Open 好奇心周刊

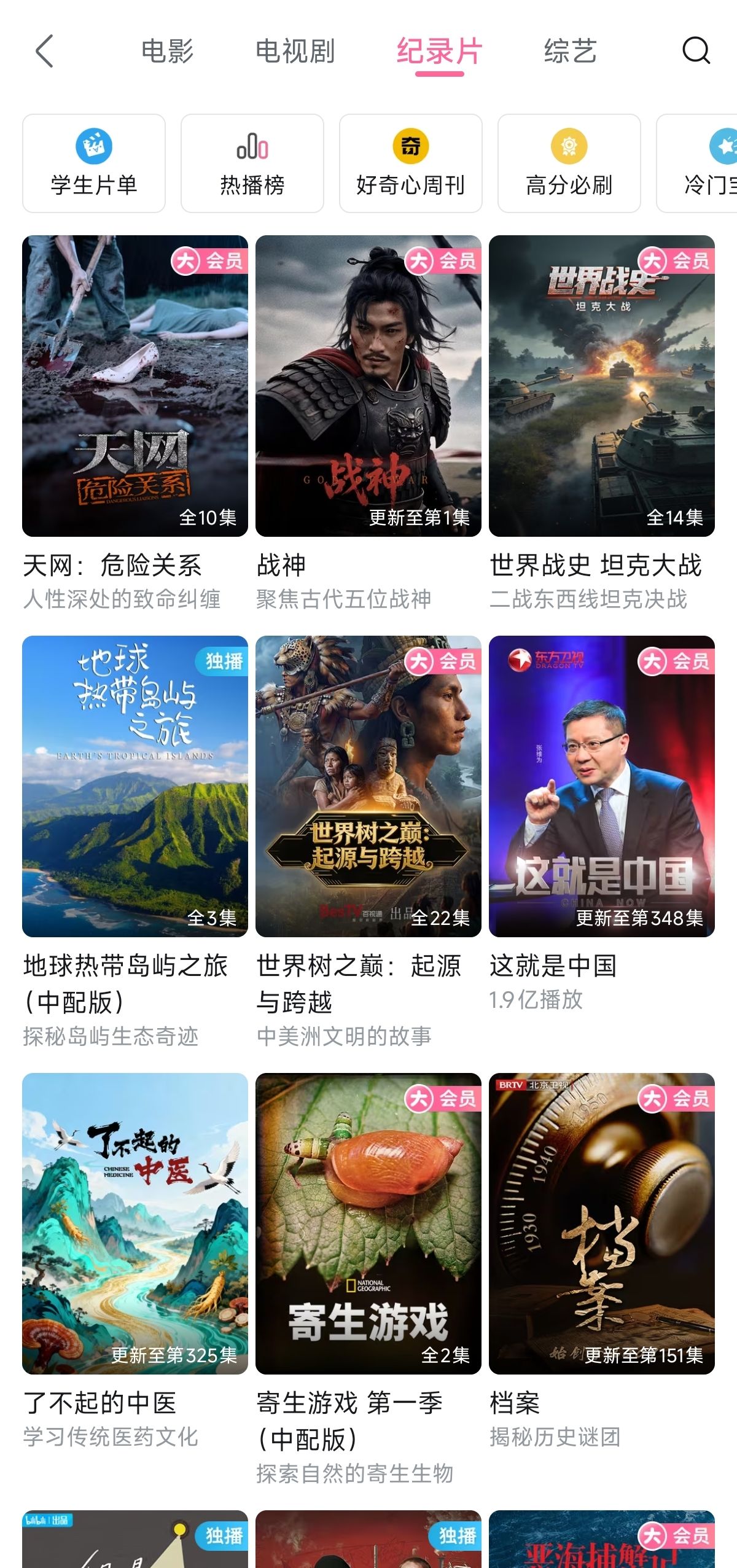pyautogui.click(x=411, y=163)
